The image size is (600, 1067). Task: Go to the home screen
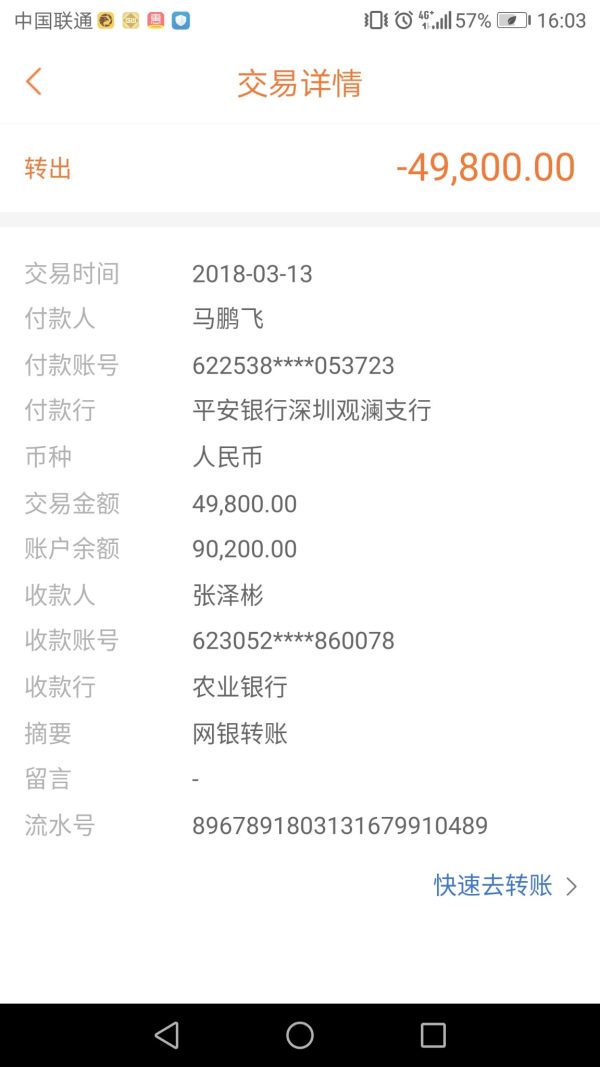click(x=300, y=1035)
